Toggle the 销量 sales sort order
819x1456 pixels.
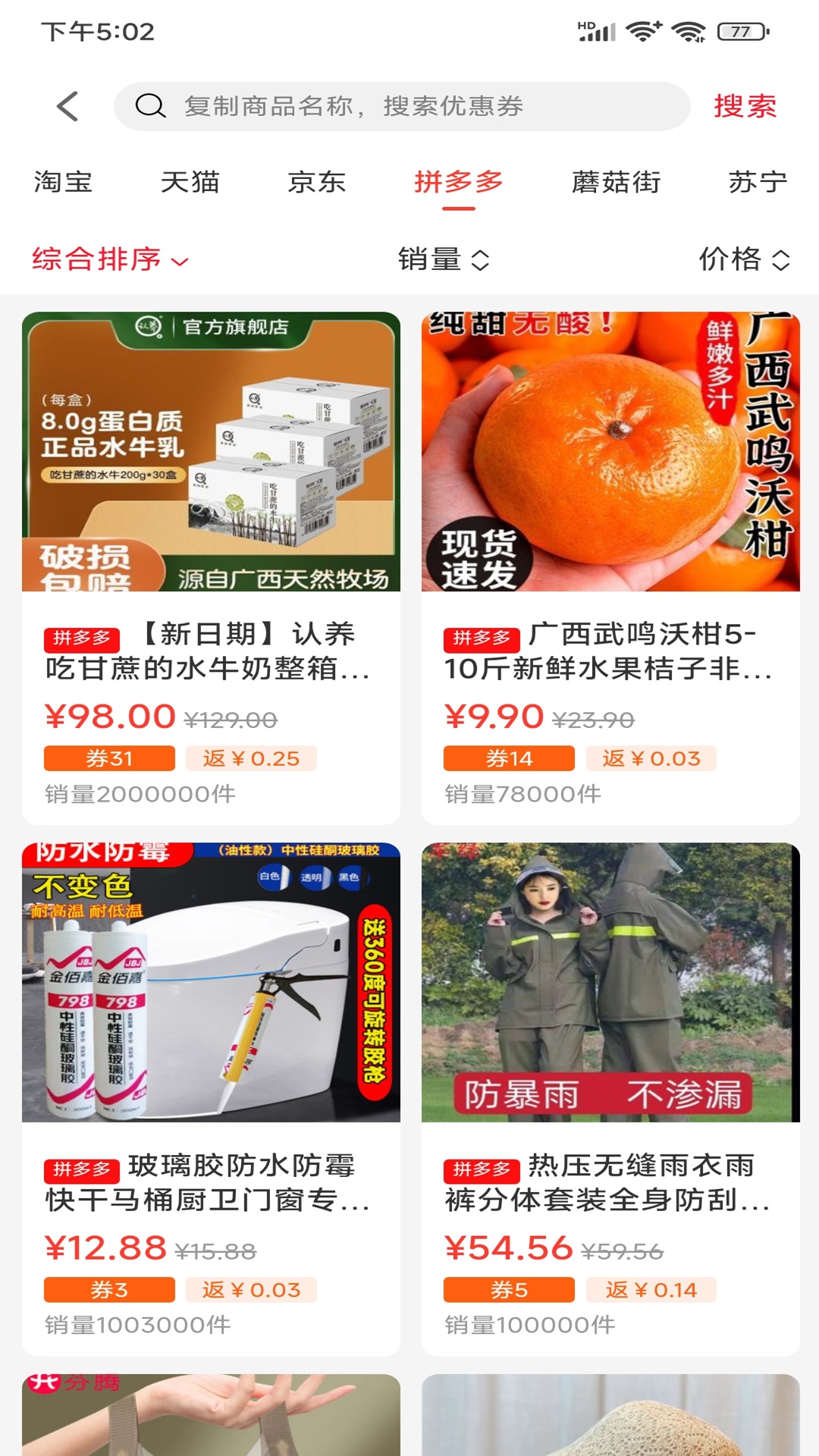point(444,260)
